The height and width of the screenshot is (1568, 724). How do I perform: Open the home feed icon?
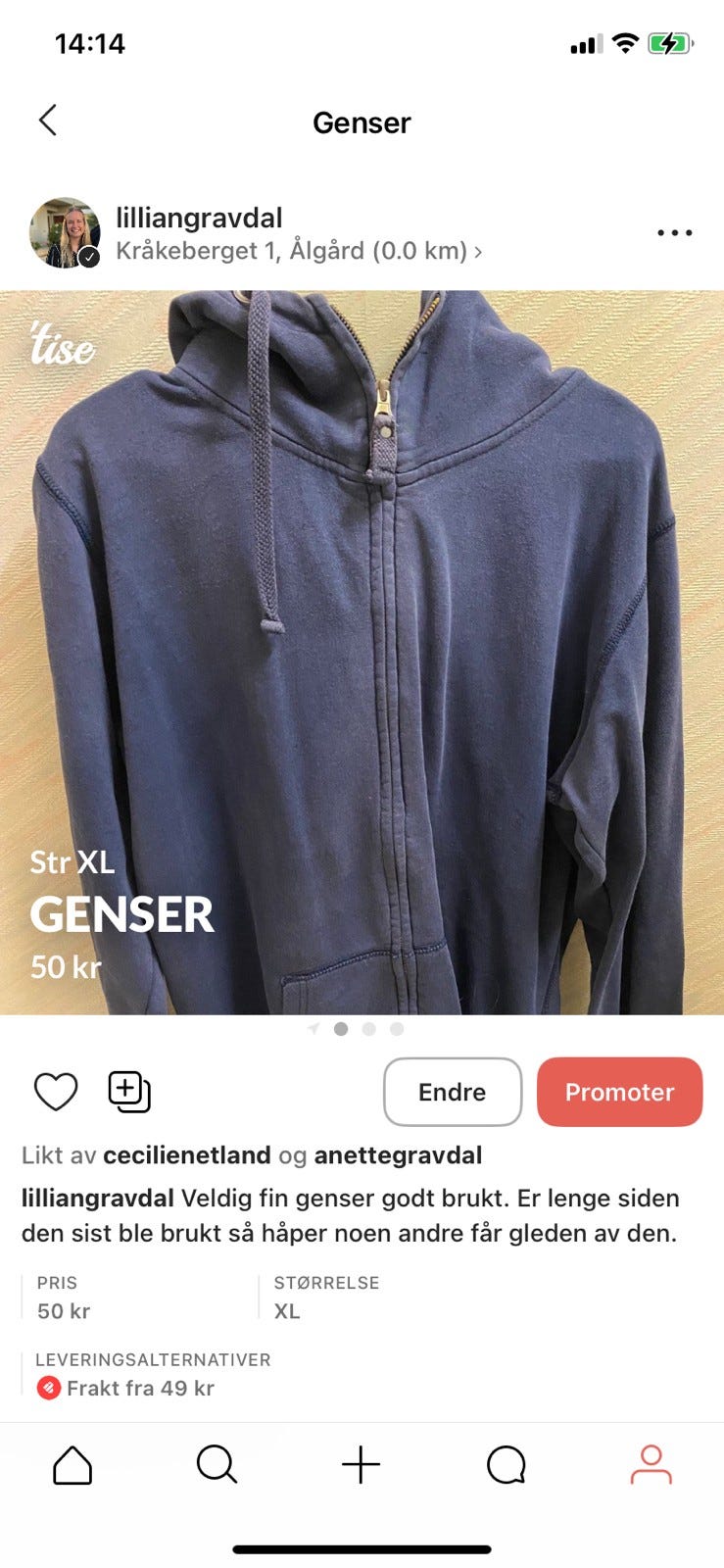click(72, 1466)
